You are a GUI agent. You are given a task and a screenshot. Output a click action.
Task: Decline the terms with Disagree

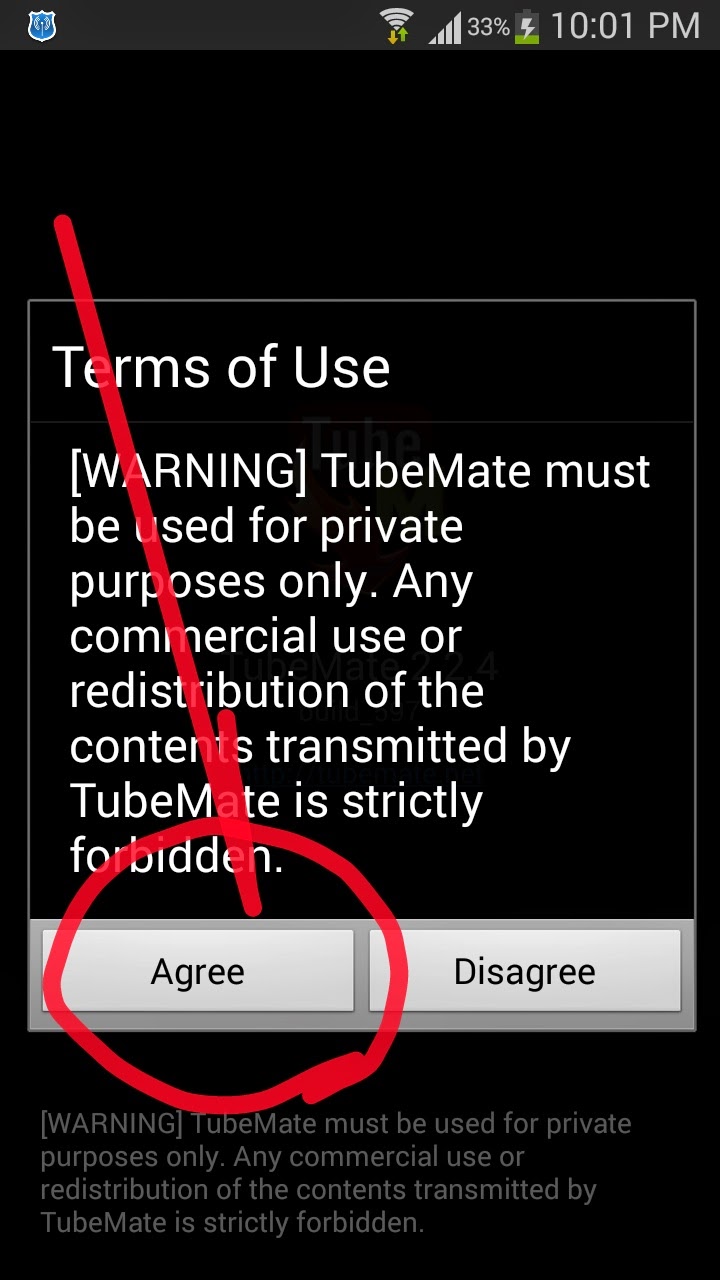(524, 971)
